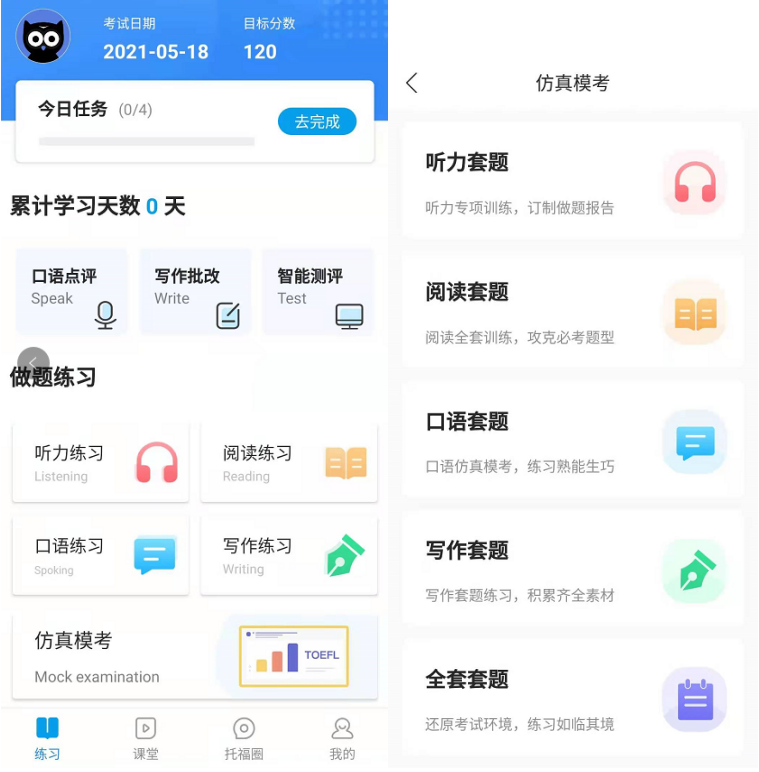
Task: Tap the speech bubble icon on 口语套题 card
Action: (695, 440)
